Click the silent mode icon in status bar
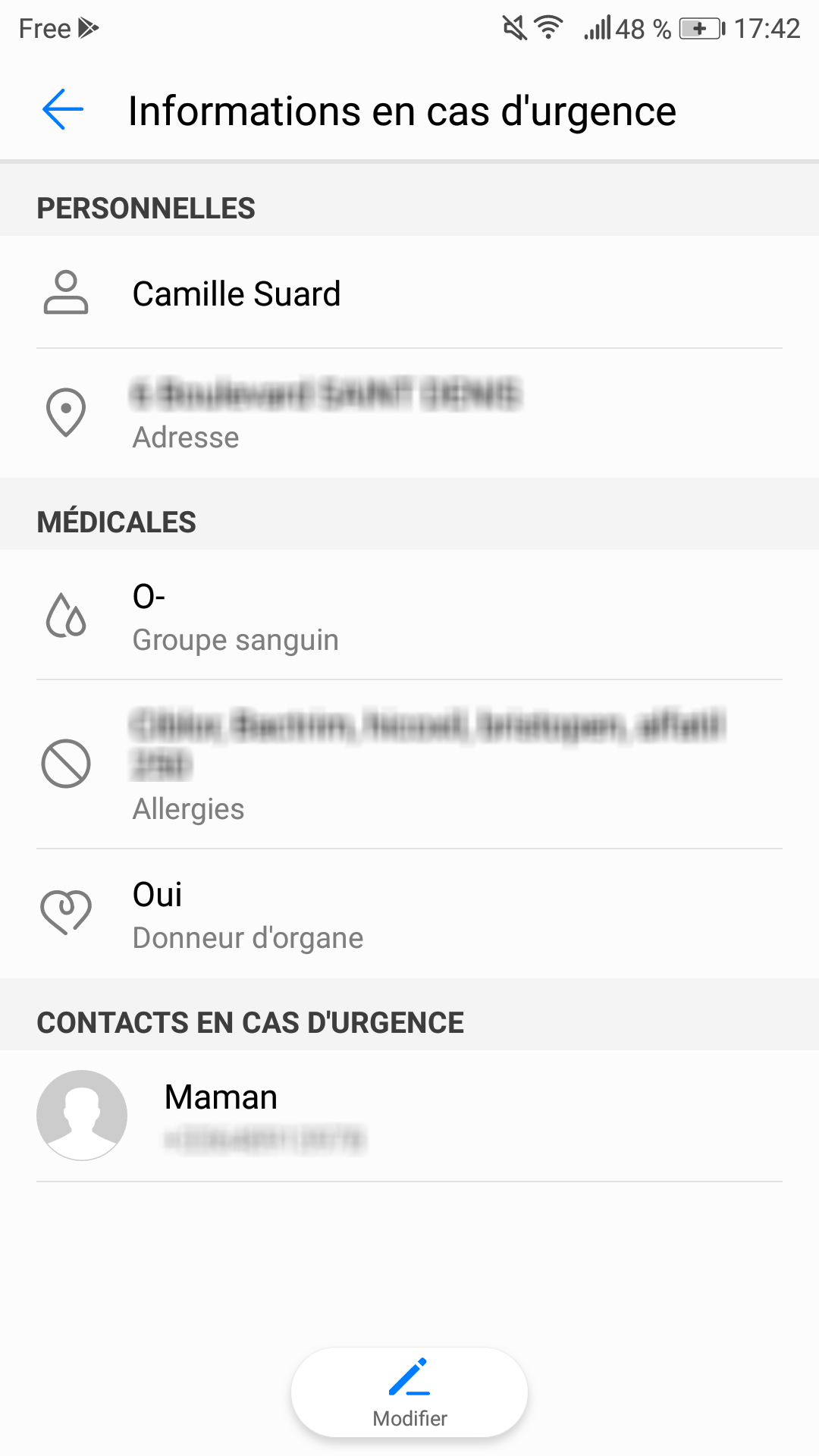The height and width of the screenshot is (1456, 819). (x=514, y=27)
